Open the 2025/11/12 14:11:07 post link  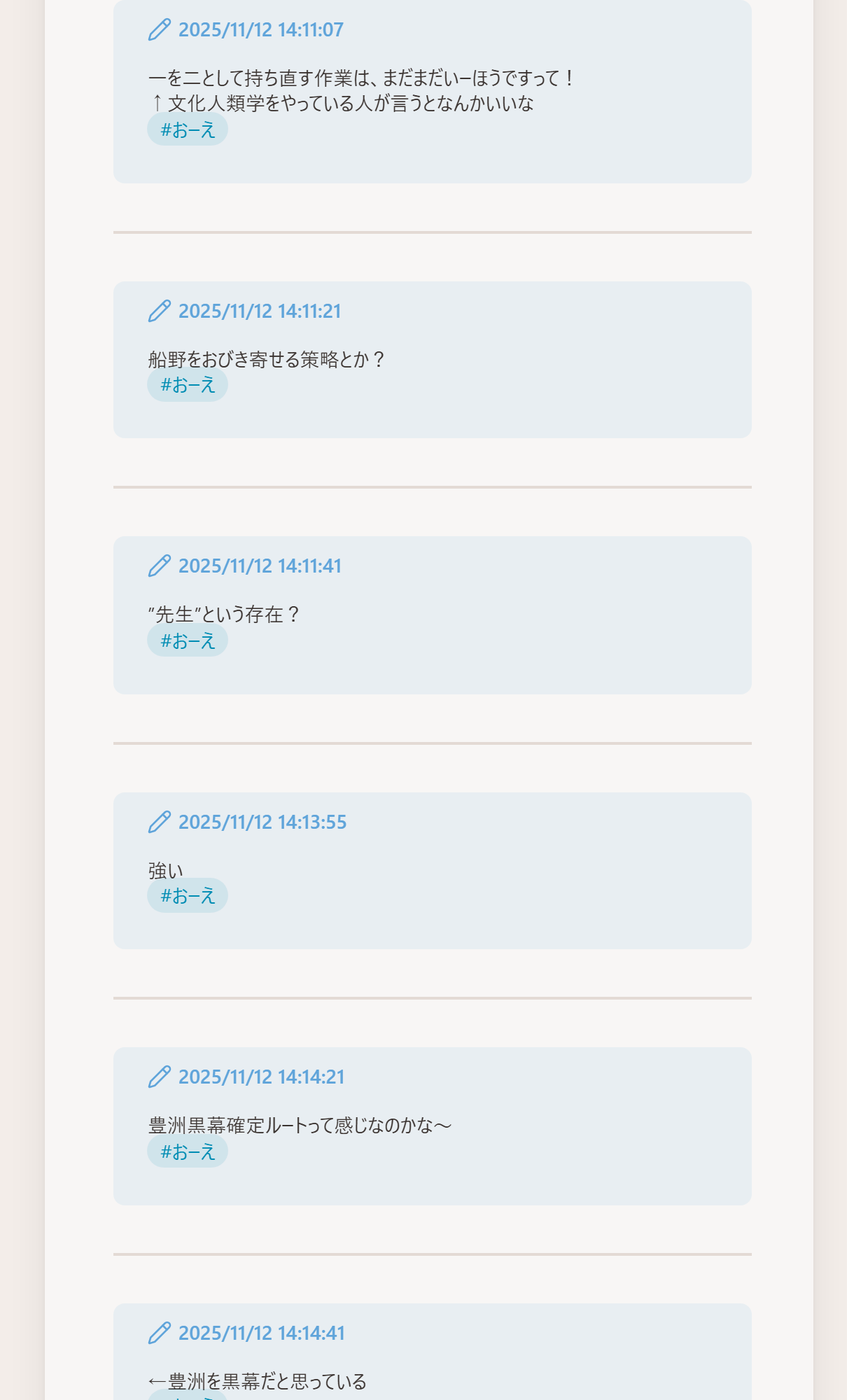(x=260, y=30)
